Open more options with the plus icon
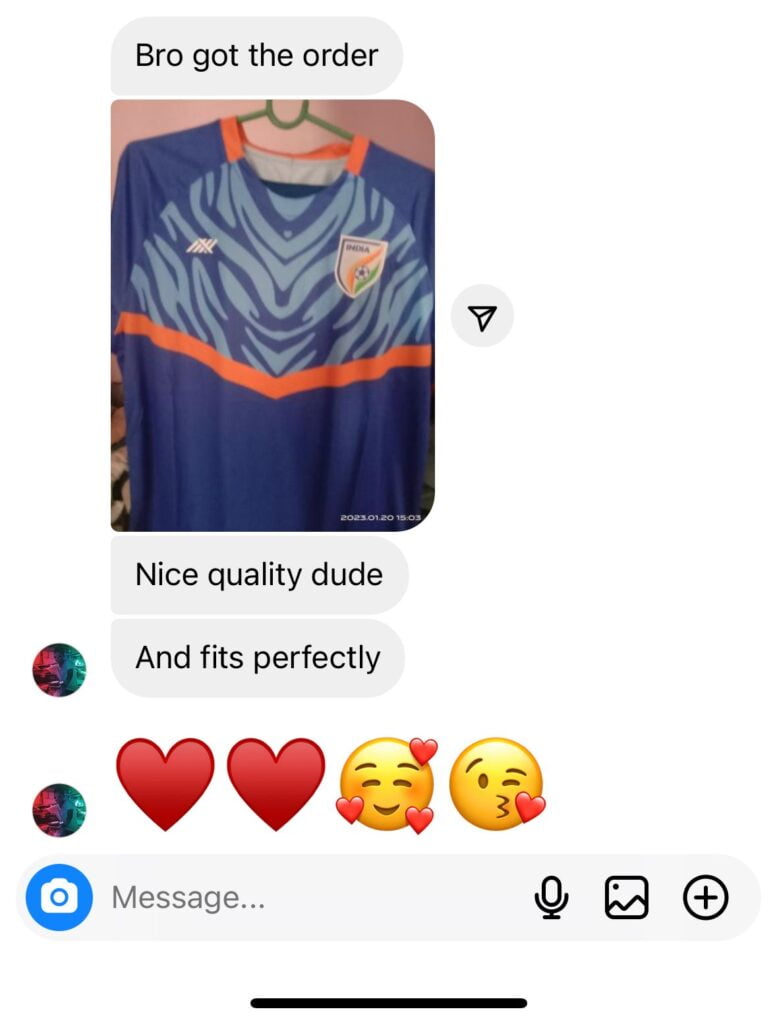777x1024 pixels. [x=705, y=897]
